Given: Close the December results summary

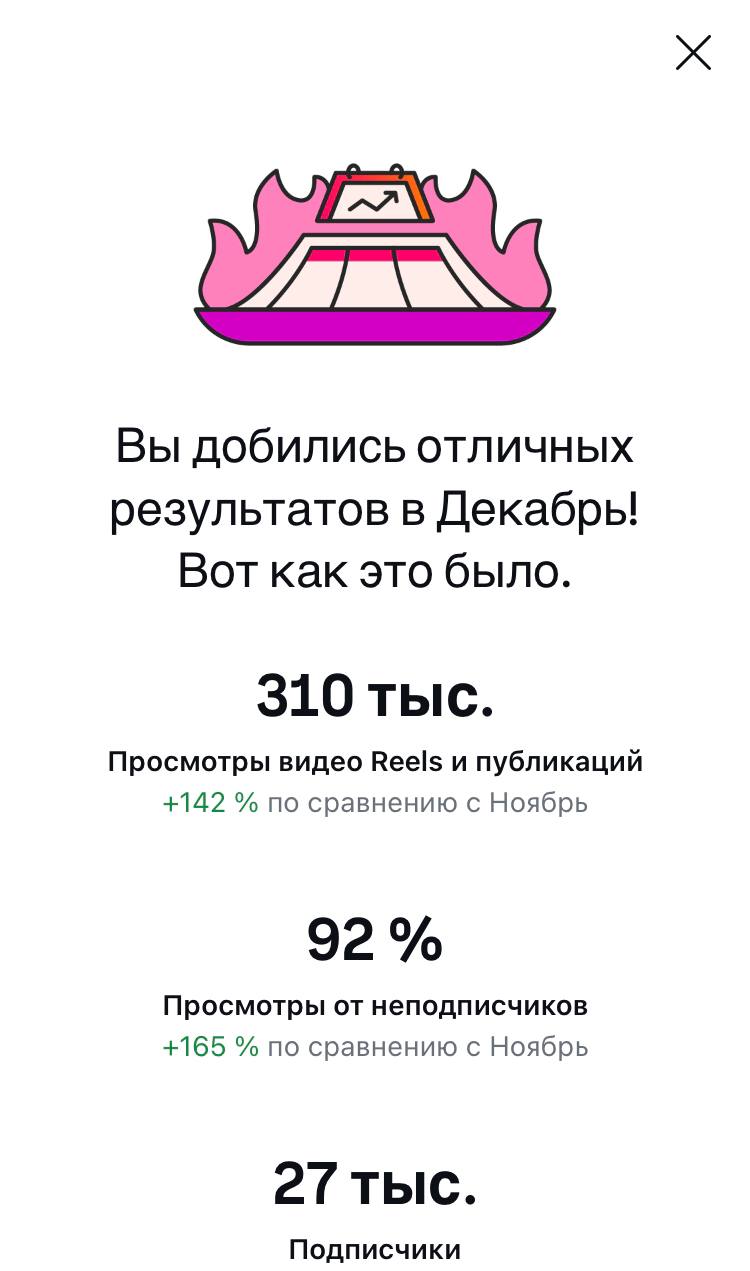Looking at the screenshot, I should click(693, 53).
